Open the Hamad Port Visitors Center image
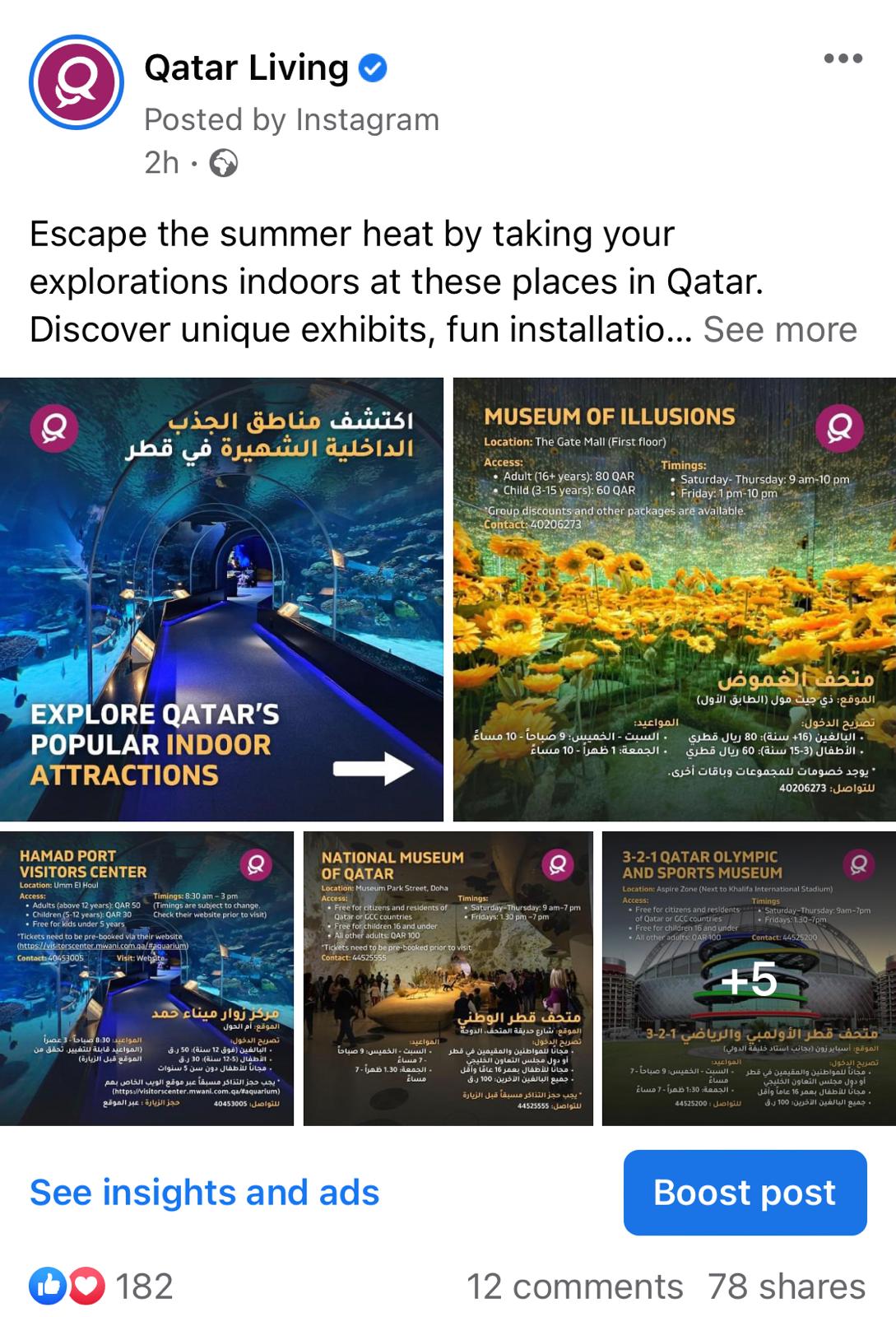Image resolution: width=896 pixels, height=1317 pixels. pyautogui.click(x=146, y=978)
